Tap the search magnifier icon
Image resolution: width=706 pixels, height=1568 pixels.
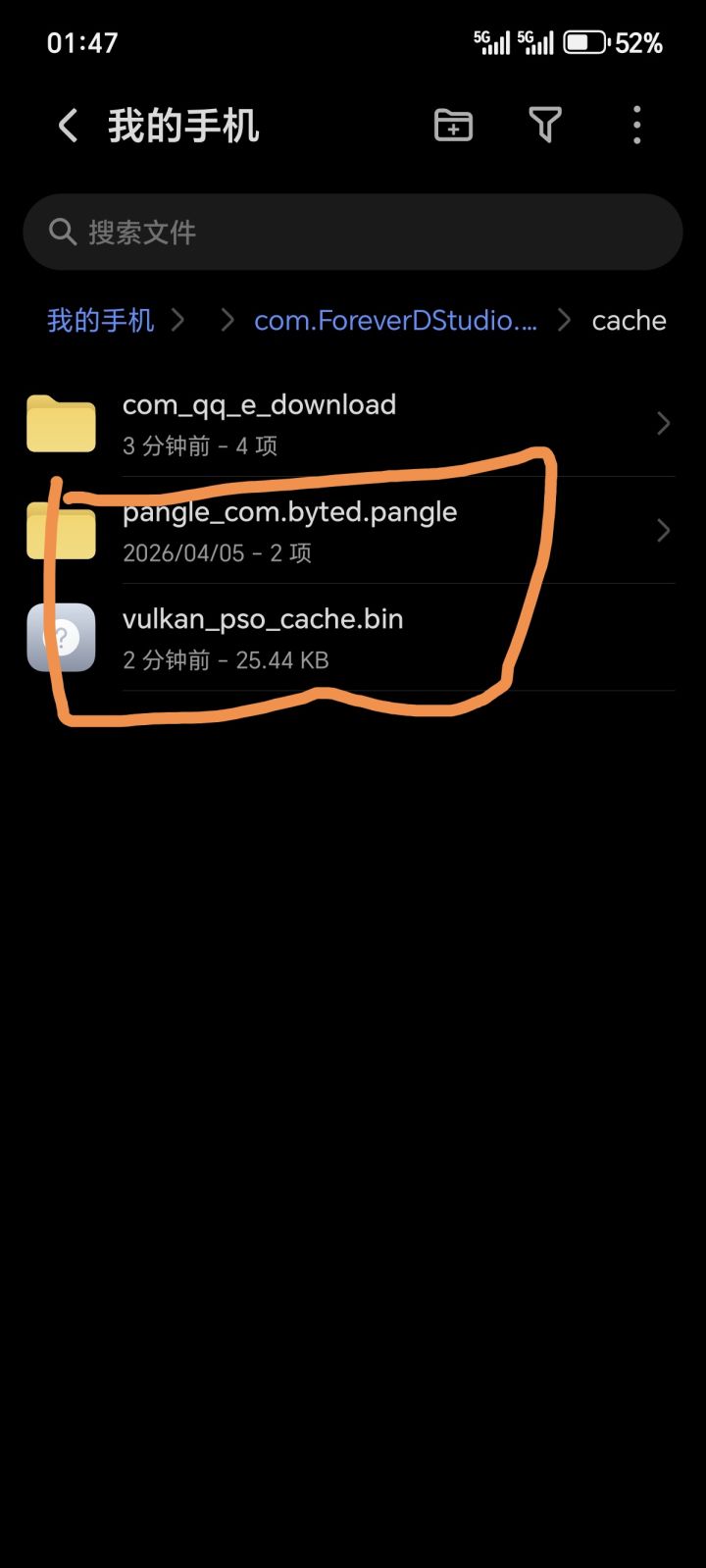tap(62, 232)
